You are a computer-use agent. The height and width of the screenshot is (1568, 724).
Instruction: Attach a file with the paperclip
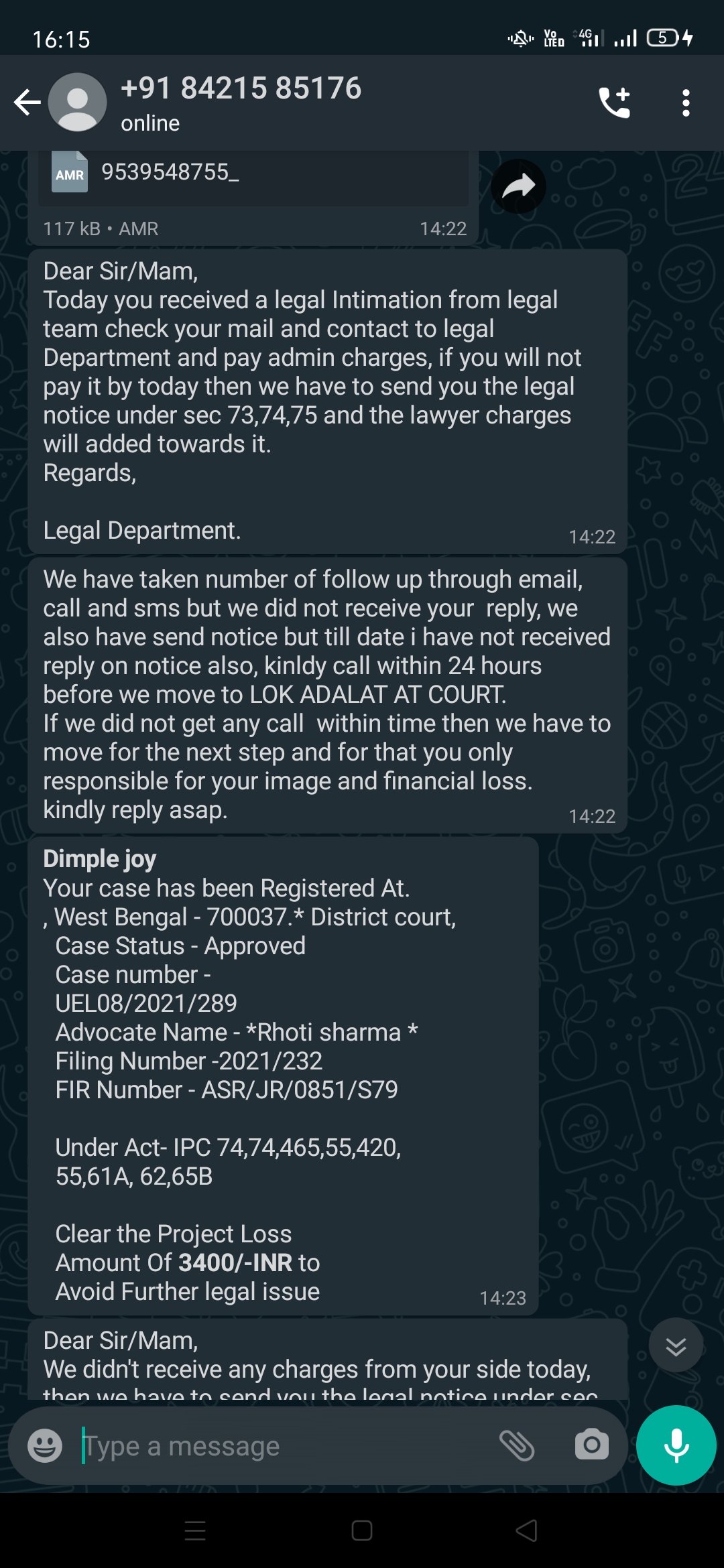point(517,1445)
